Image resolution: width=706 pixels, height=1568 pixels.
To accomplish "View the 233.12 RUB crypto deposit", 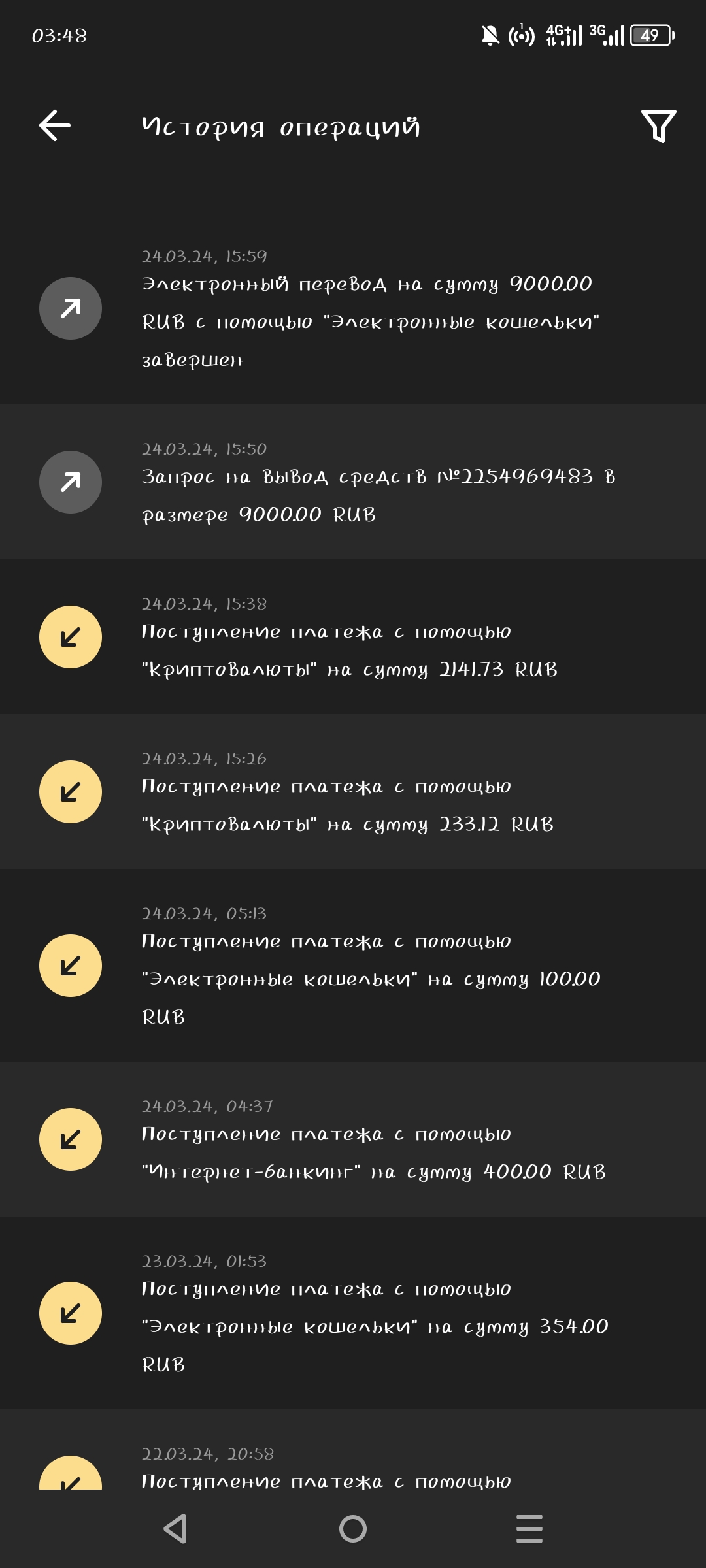I will pyautogui.click(x=366, y=792).
